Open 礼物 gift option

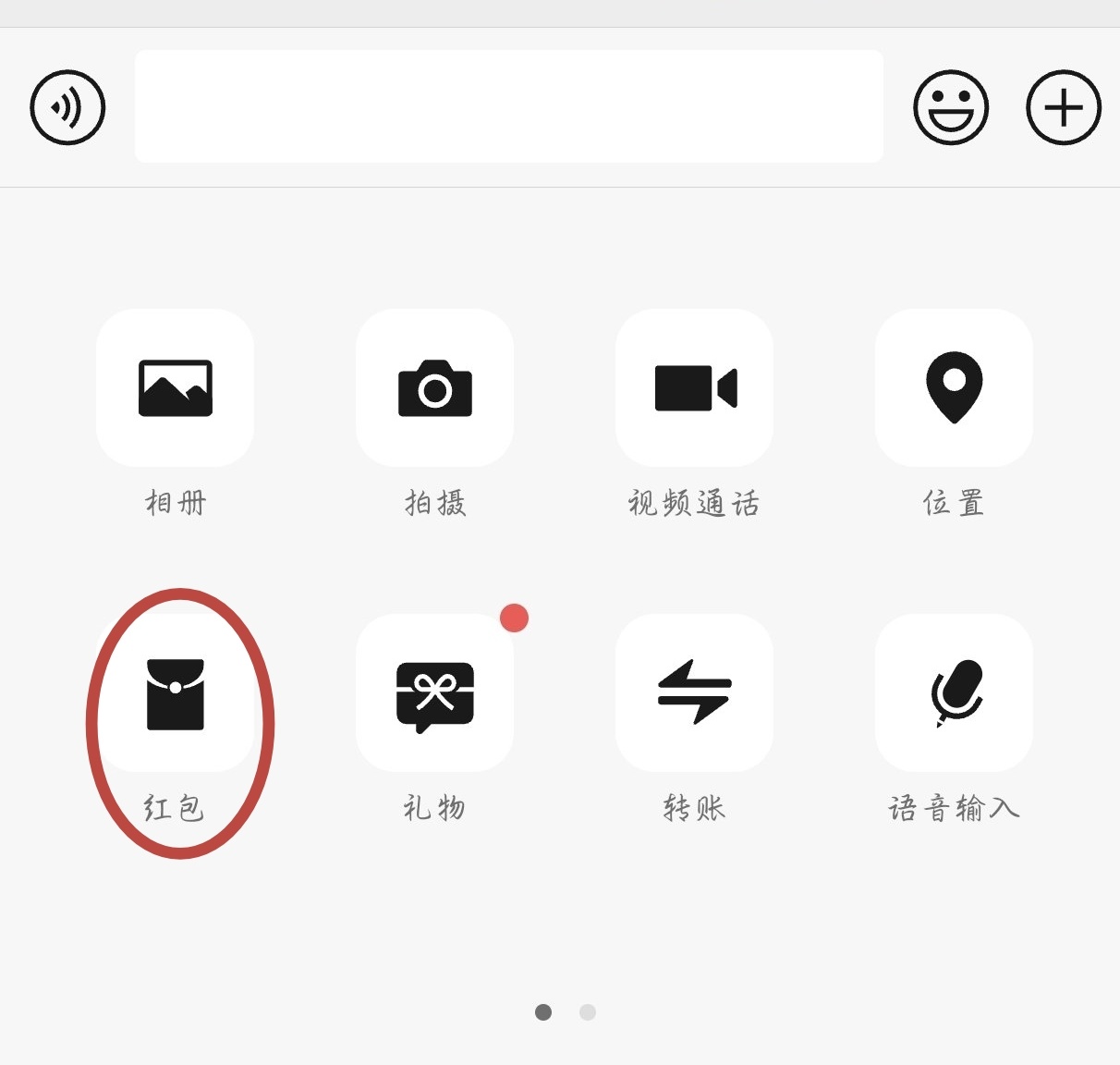click(435, 693)
